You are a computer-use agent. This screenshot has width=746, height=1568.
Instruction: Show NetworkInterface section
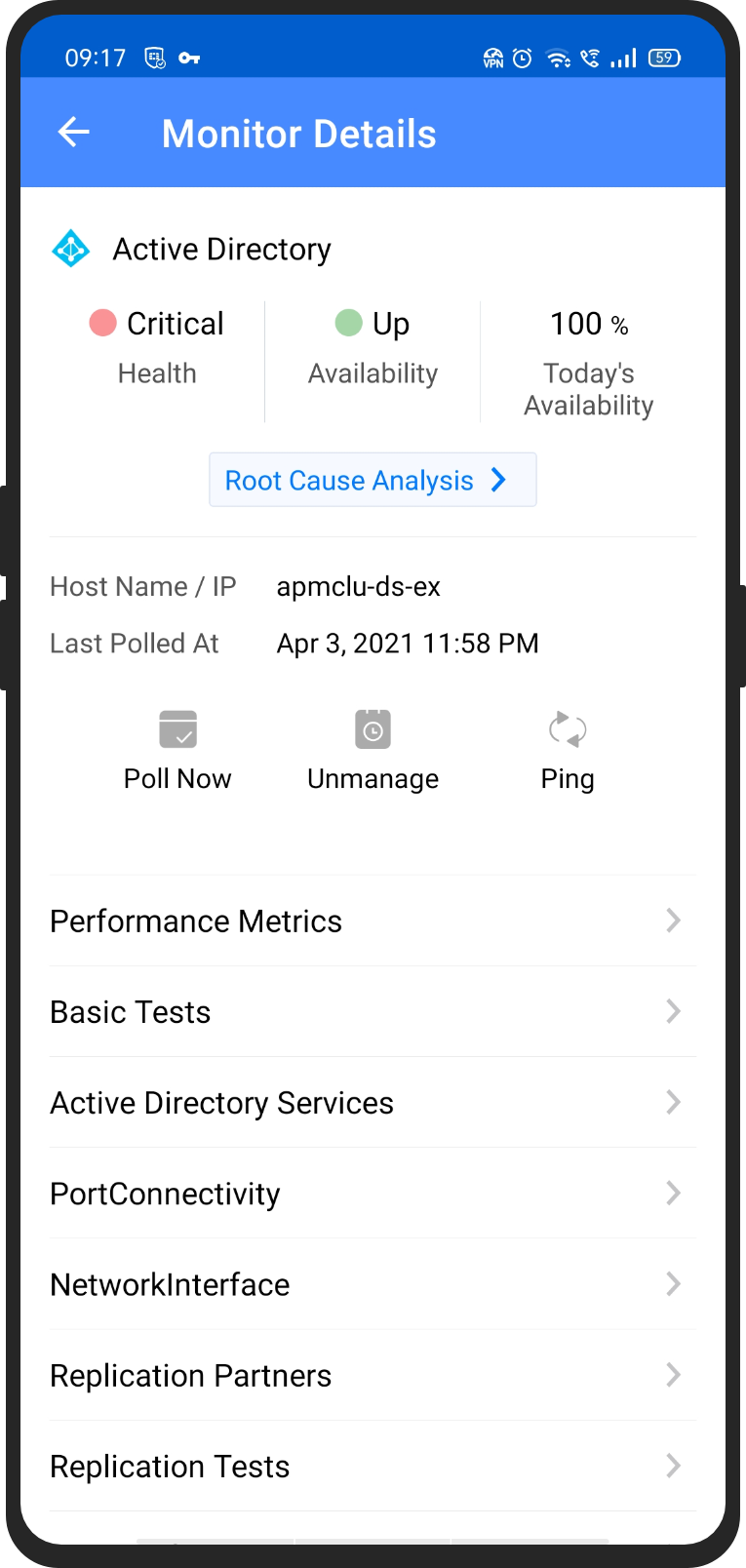coord(373,1284)
